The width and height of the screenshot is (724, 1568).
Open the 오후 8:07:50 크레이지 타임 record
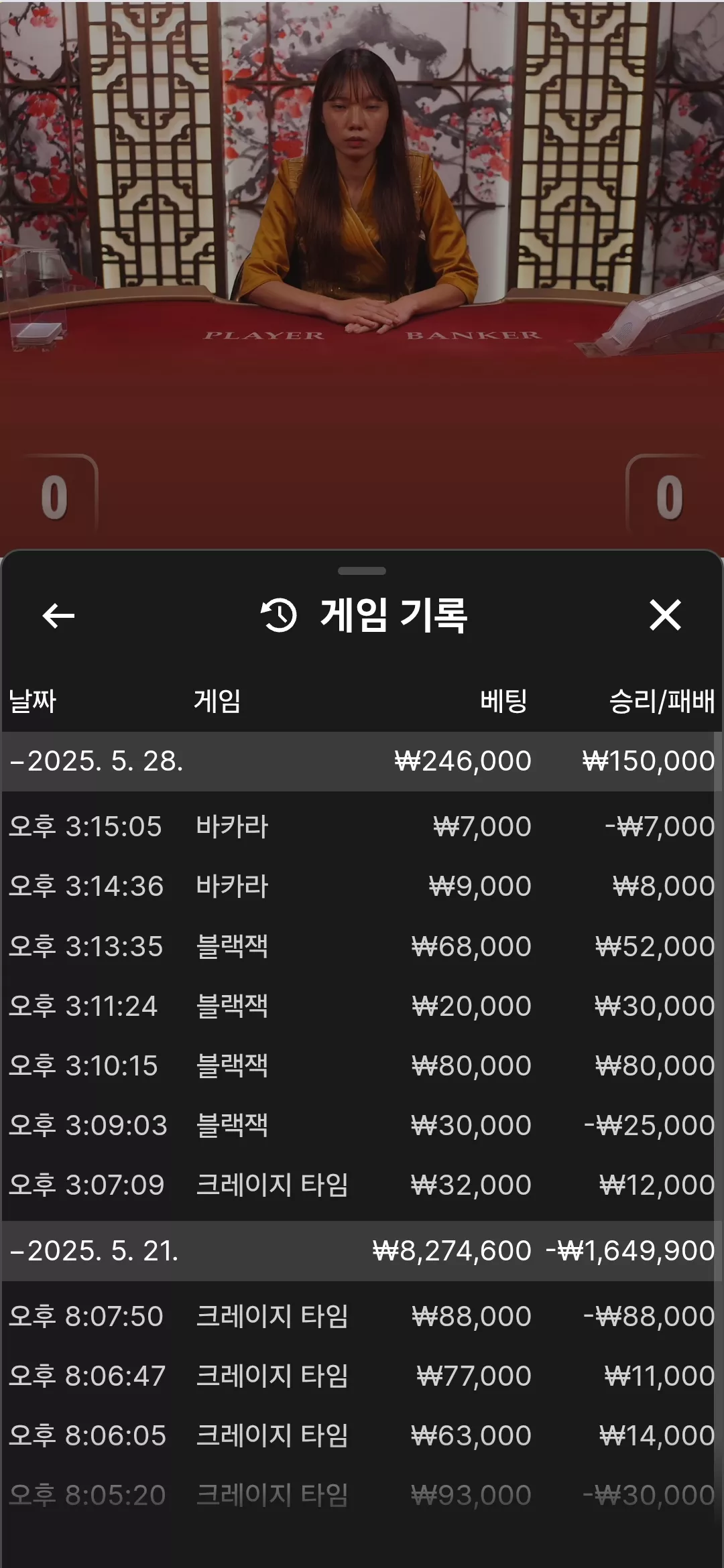[x=362, y=1316]
